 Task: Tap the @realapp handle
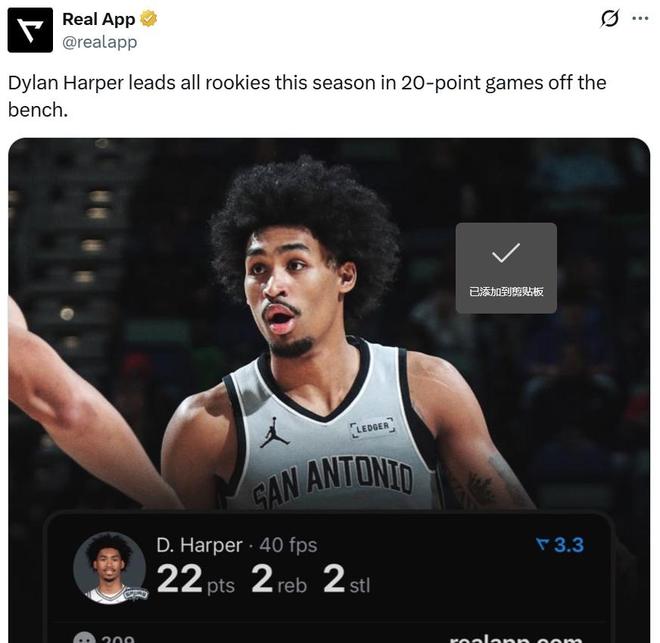(x=99, y=42)
